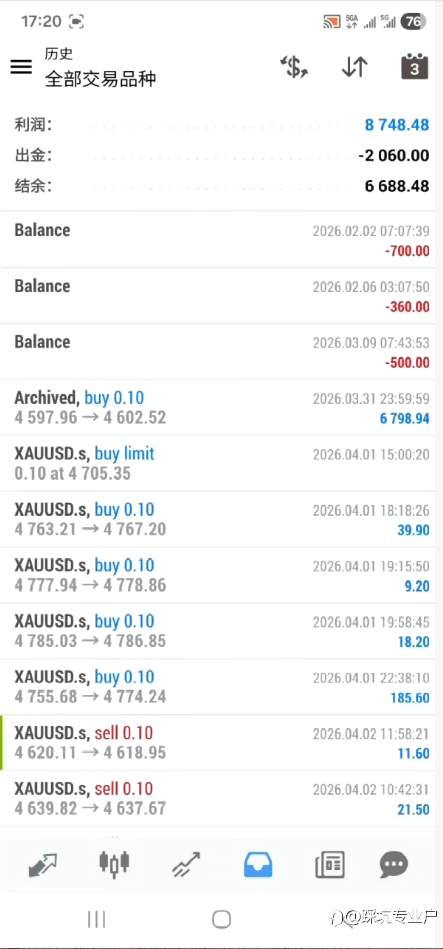
Task: Expand the XAUUSD.s buy with 39.90 profit
Action: click(222, 519)
